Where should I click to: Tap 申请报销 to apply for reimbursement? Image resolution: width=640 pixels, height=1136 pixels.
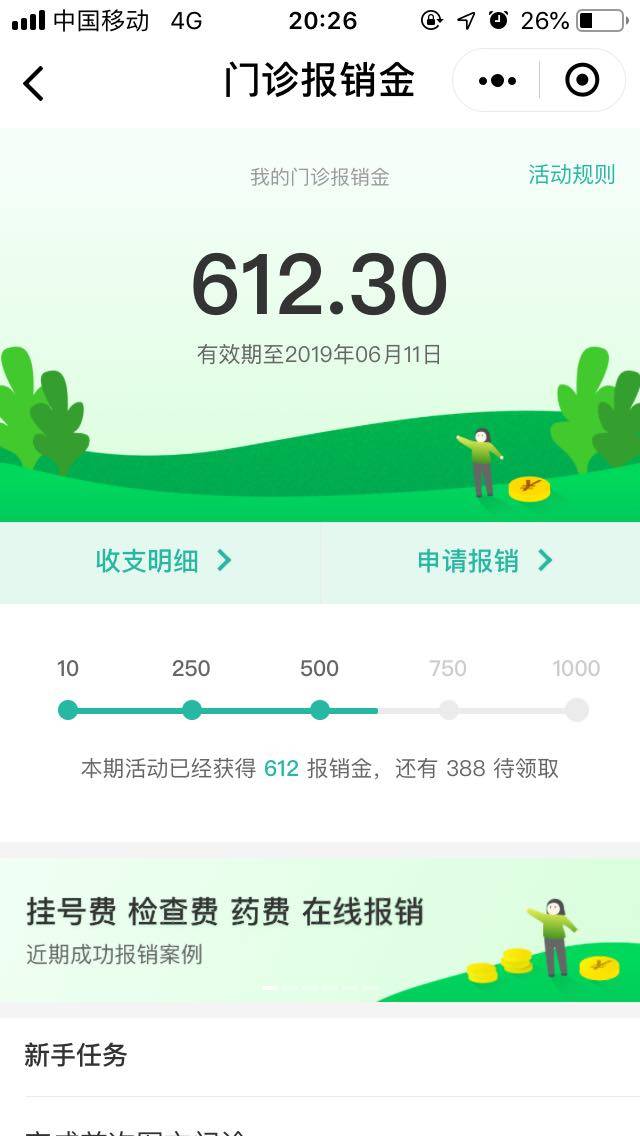point(484,561)
